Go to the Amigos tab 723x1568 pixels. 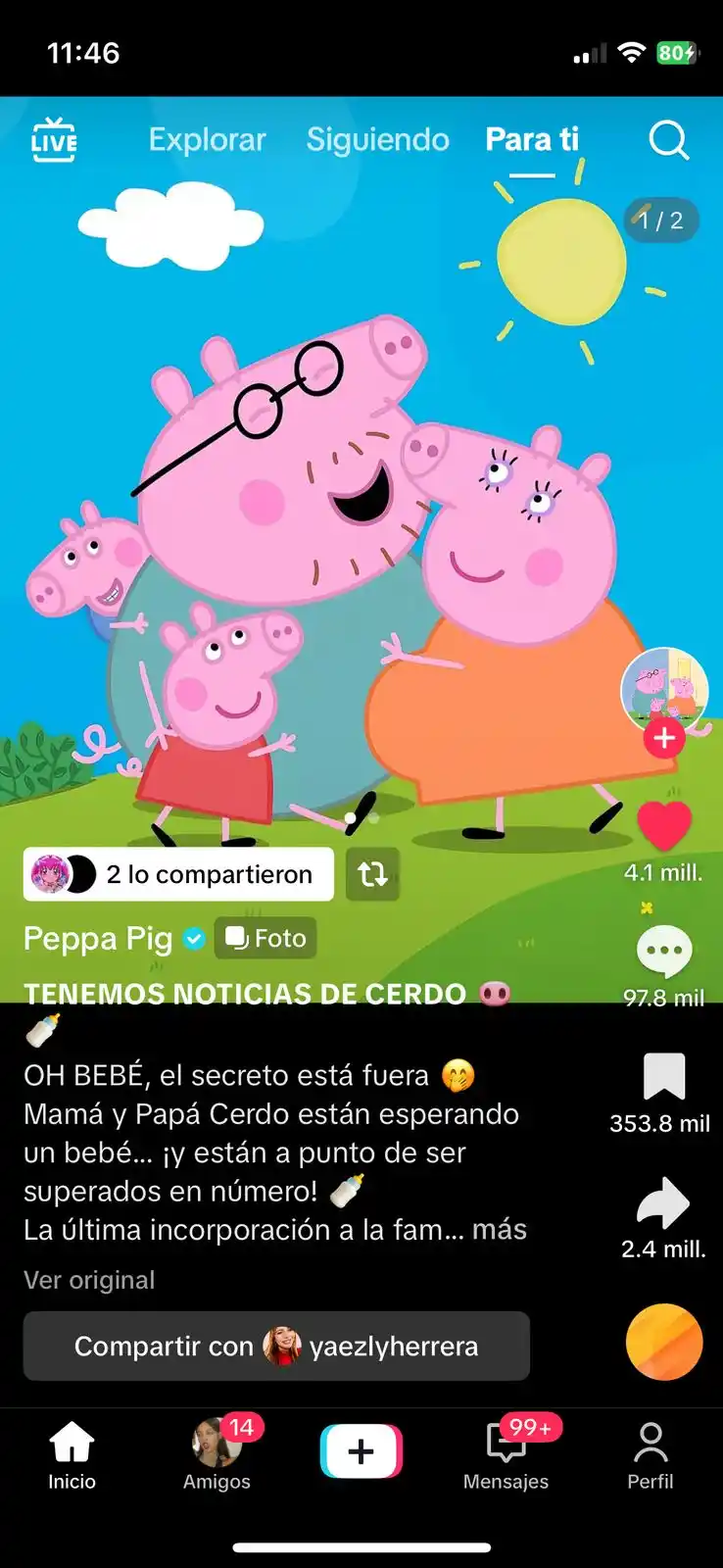pyautogui.click(x=217, y=1455)
